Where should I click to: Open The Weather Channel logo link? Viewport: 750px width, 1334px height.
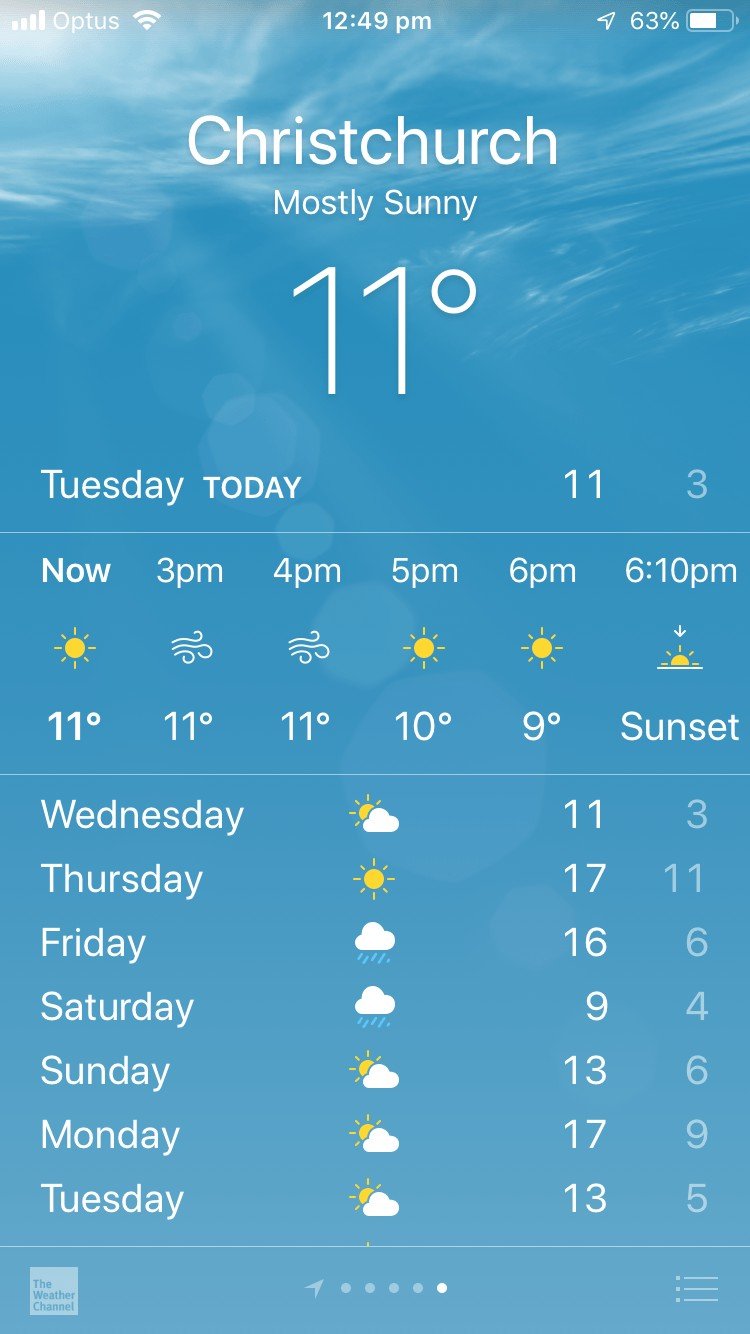pos(54,1291)
